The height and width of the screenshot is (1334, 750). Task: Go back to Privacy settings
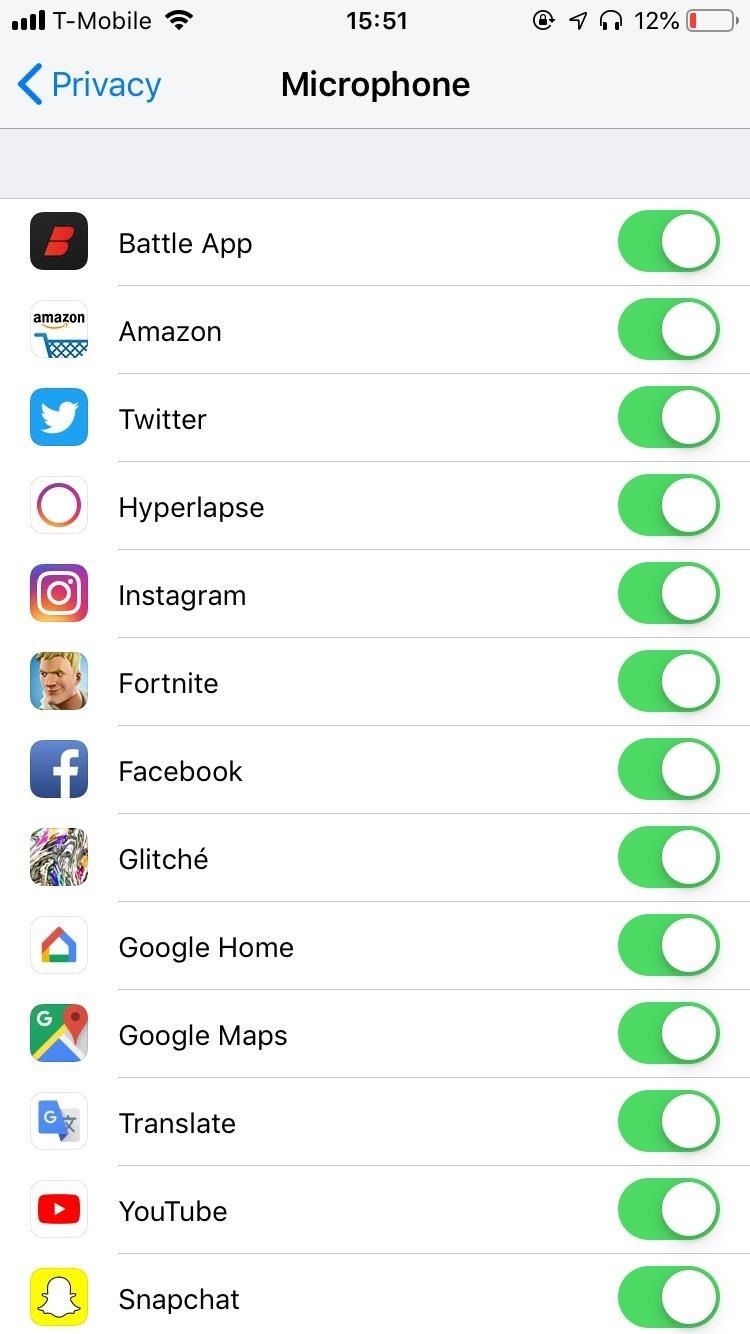pyautogui.click(x=90, y=85)
